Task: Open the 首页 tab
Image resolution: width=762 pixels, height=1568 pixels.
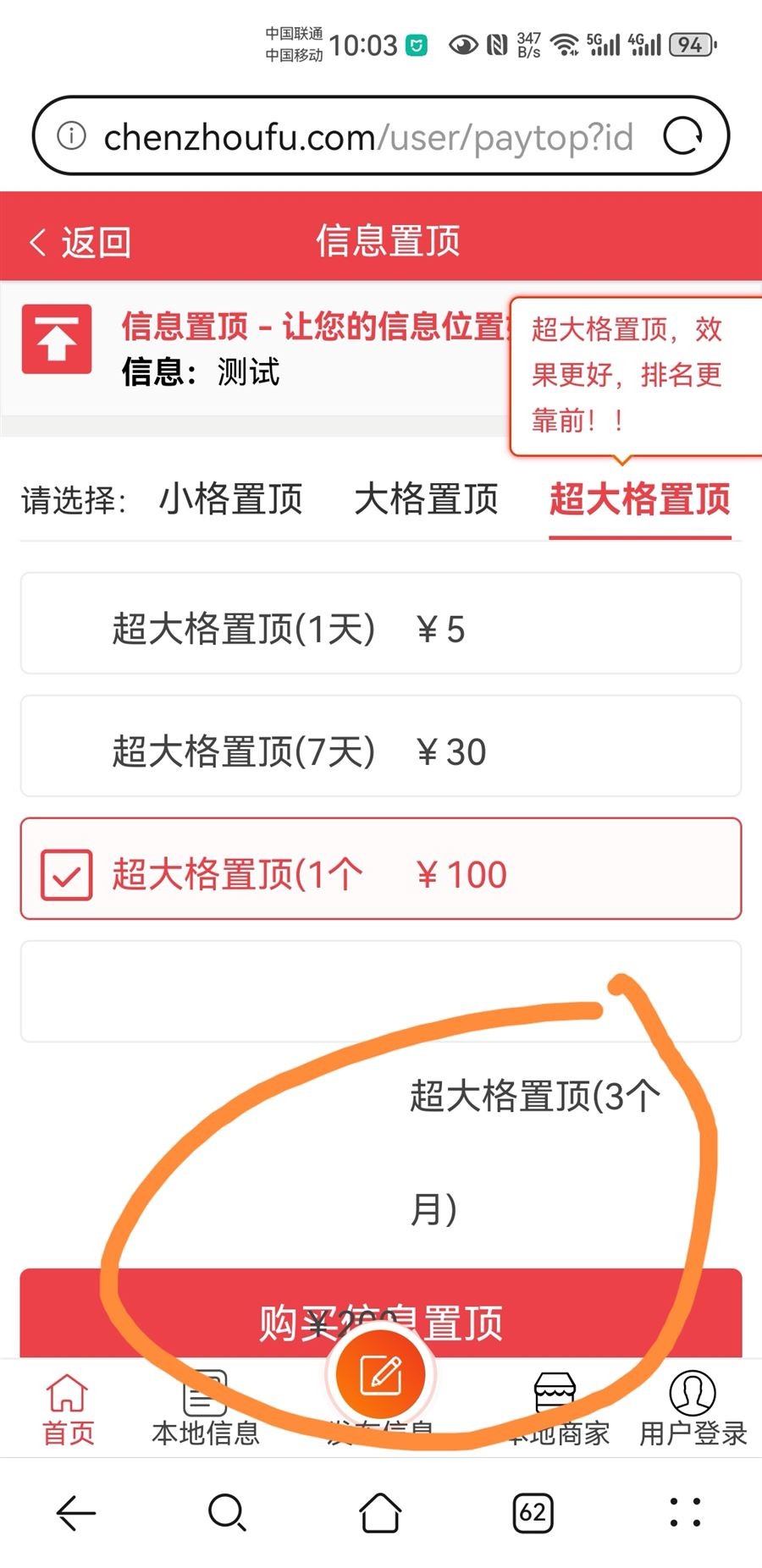Action: 68,1409
